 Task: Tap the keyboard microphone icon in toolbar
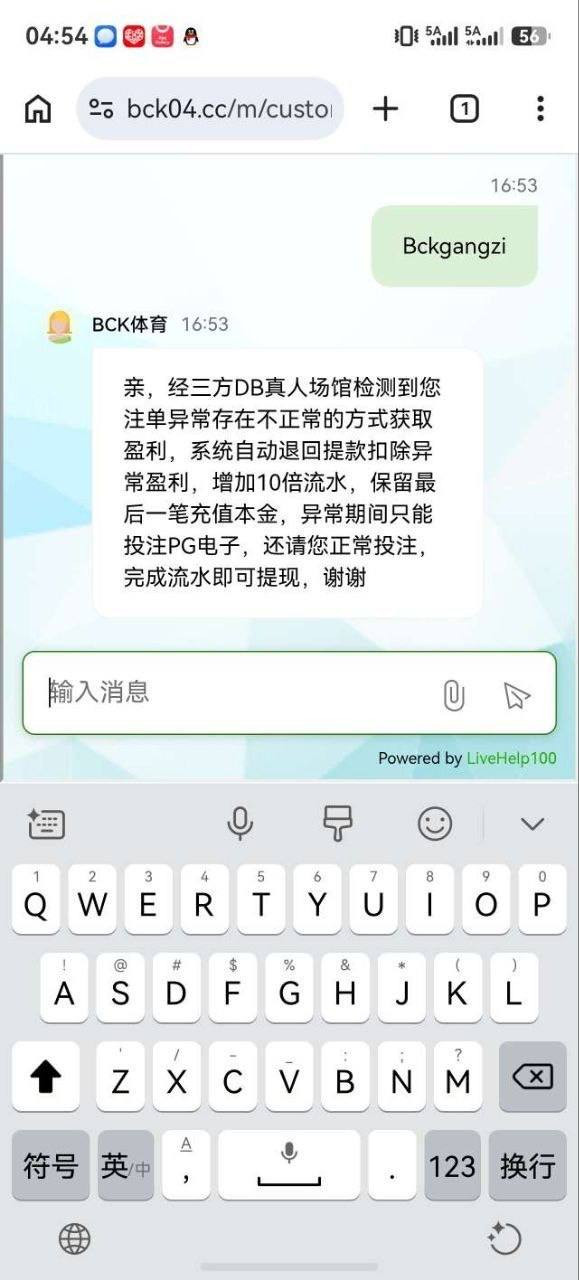(x=239, y=823)
